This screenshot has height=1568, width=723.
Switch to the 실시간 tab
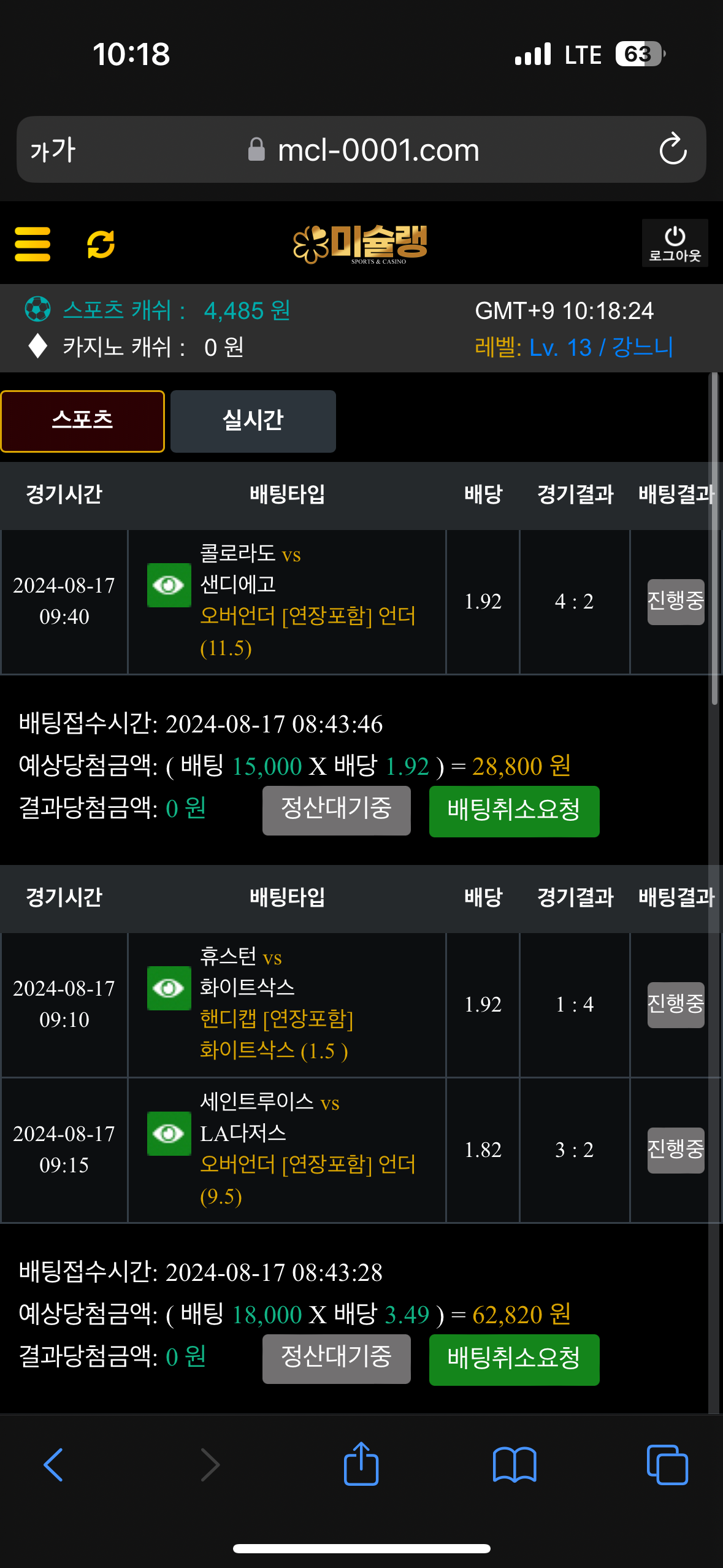(253, 421)
